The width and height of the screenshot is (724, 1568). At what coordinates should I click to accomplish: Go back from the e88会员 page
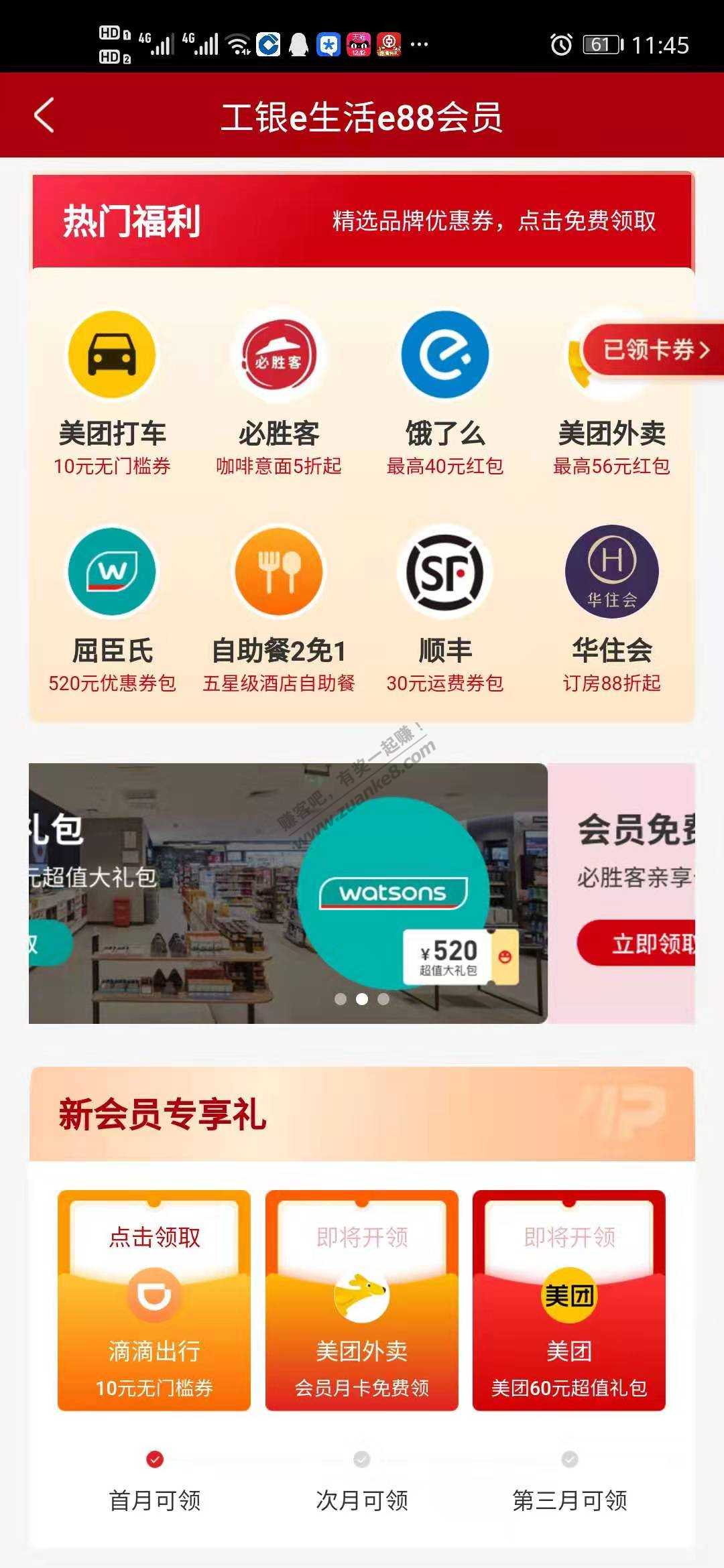pos(44,115)
